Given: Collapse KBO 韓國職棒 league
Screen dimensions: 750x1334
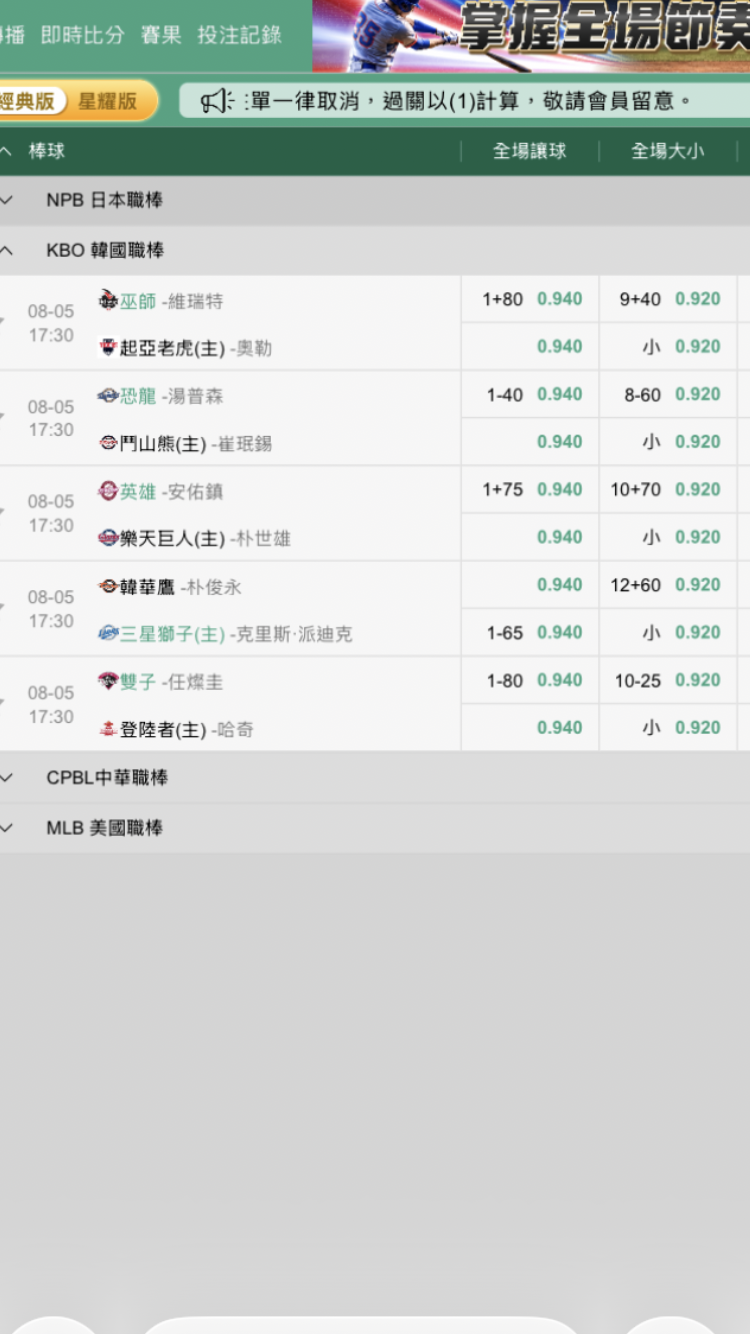Looking at the screenshot, I should 375,250.
